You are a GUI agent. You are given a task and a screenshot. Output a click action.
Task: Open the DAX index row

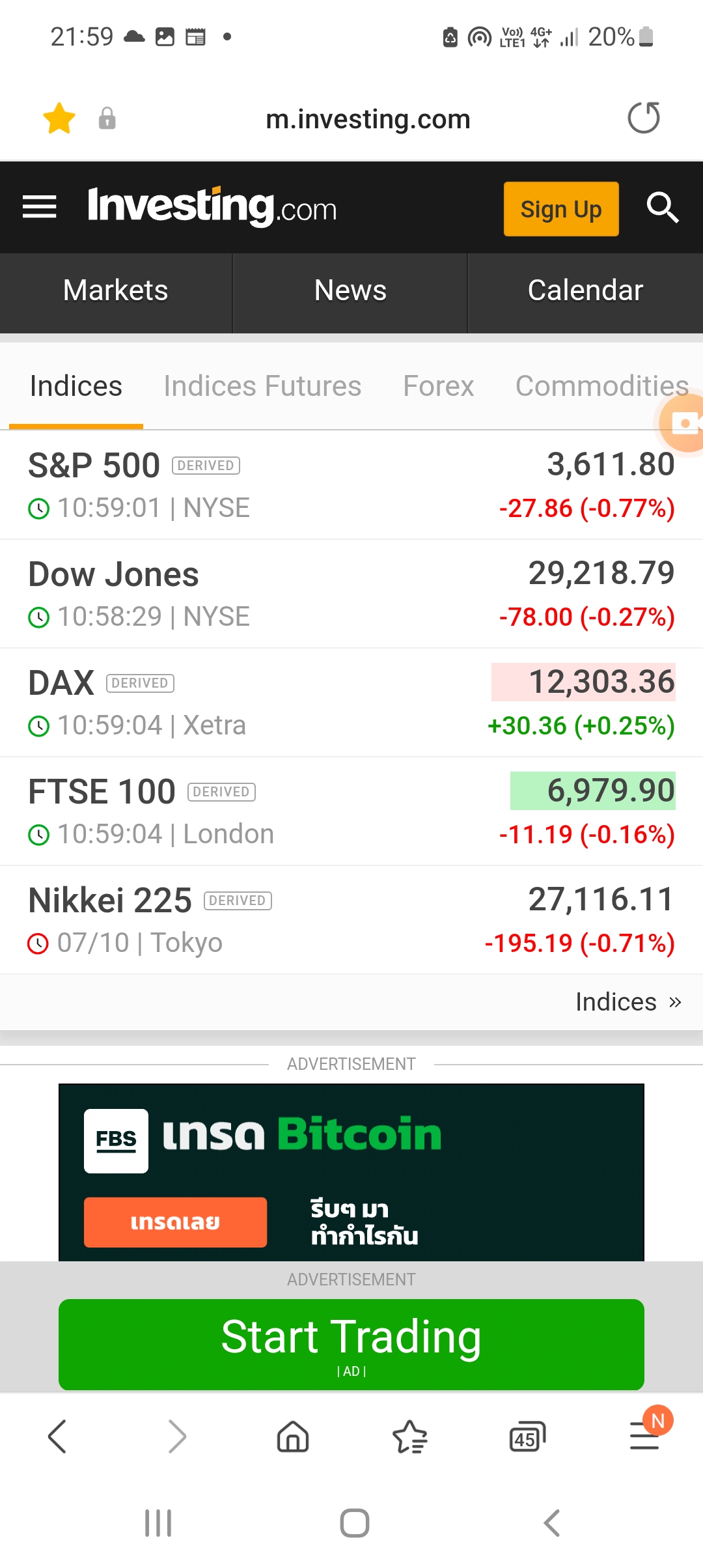pos(351,703)
